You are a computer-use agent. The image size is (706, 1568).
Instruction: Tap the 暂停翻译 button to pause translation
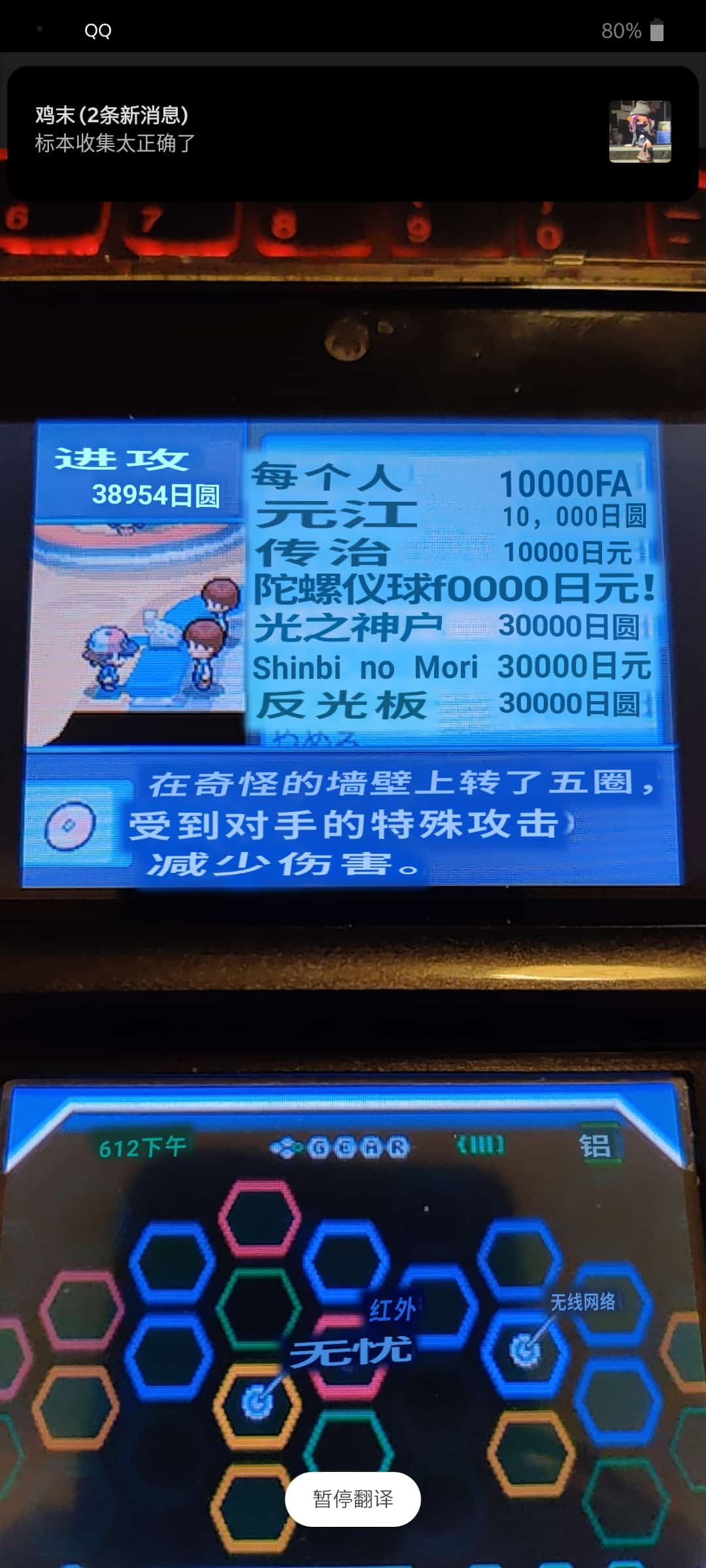(x=353, y=1499)
